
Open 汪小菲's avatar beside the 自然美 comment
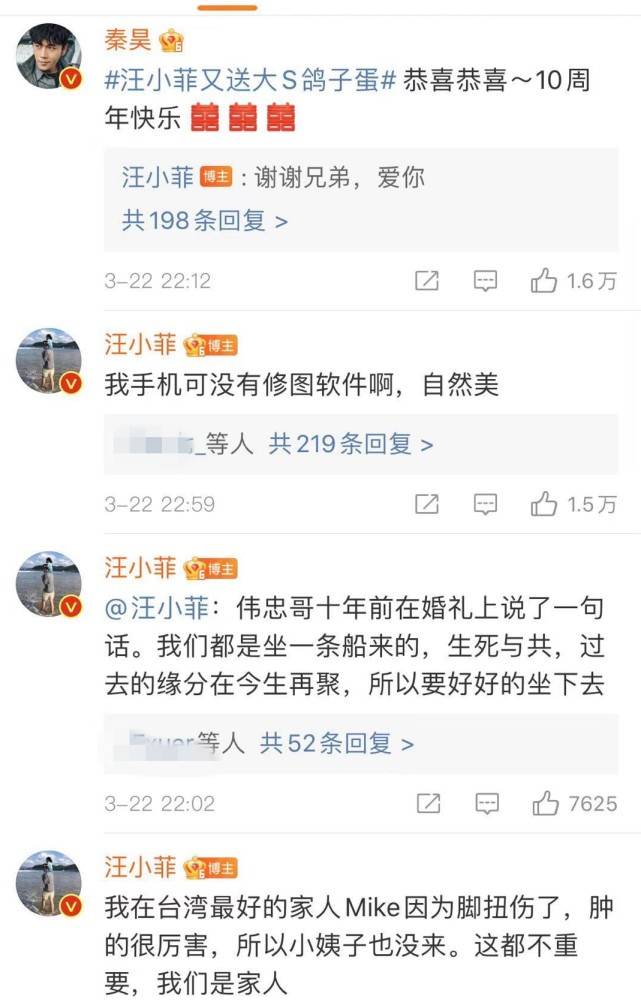(x=48, y=360)
